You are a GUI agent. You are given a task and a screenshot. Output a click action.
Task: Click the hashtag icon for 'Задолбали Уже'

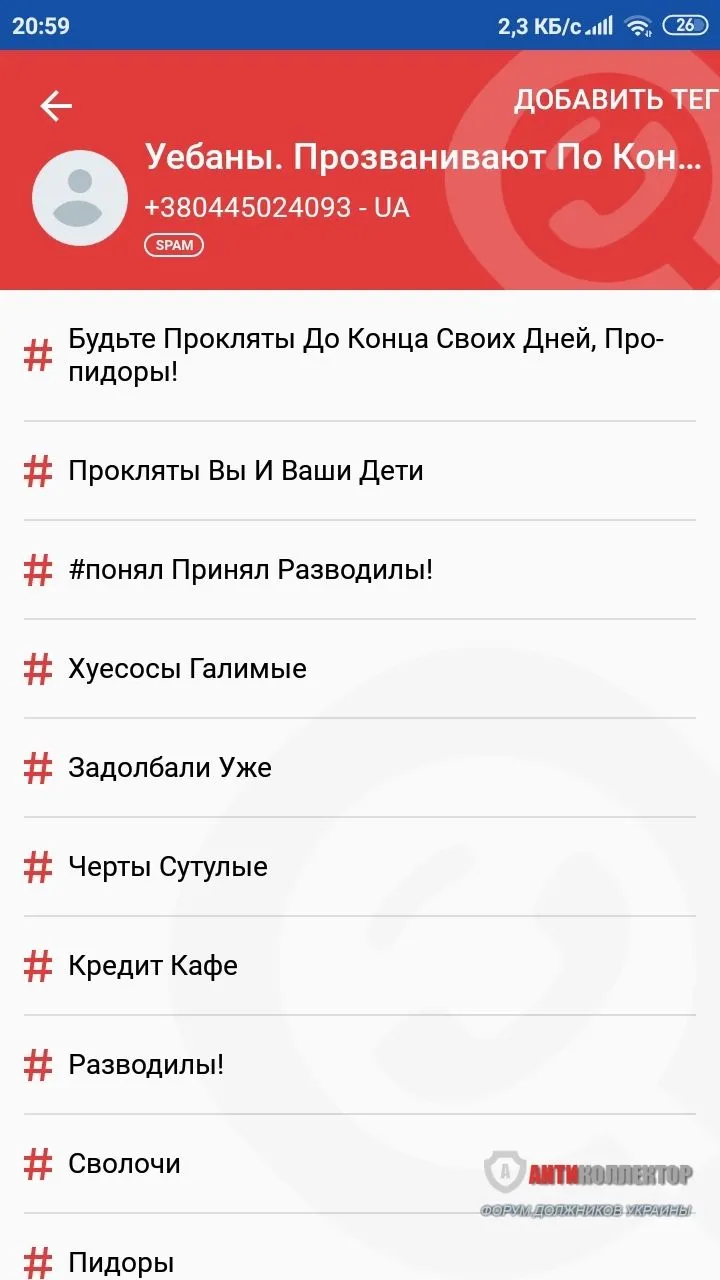pos(37,768)
